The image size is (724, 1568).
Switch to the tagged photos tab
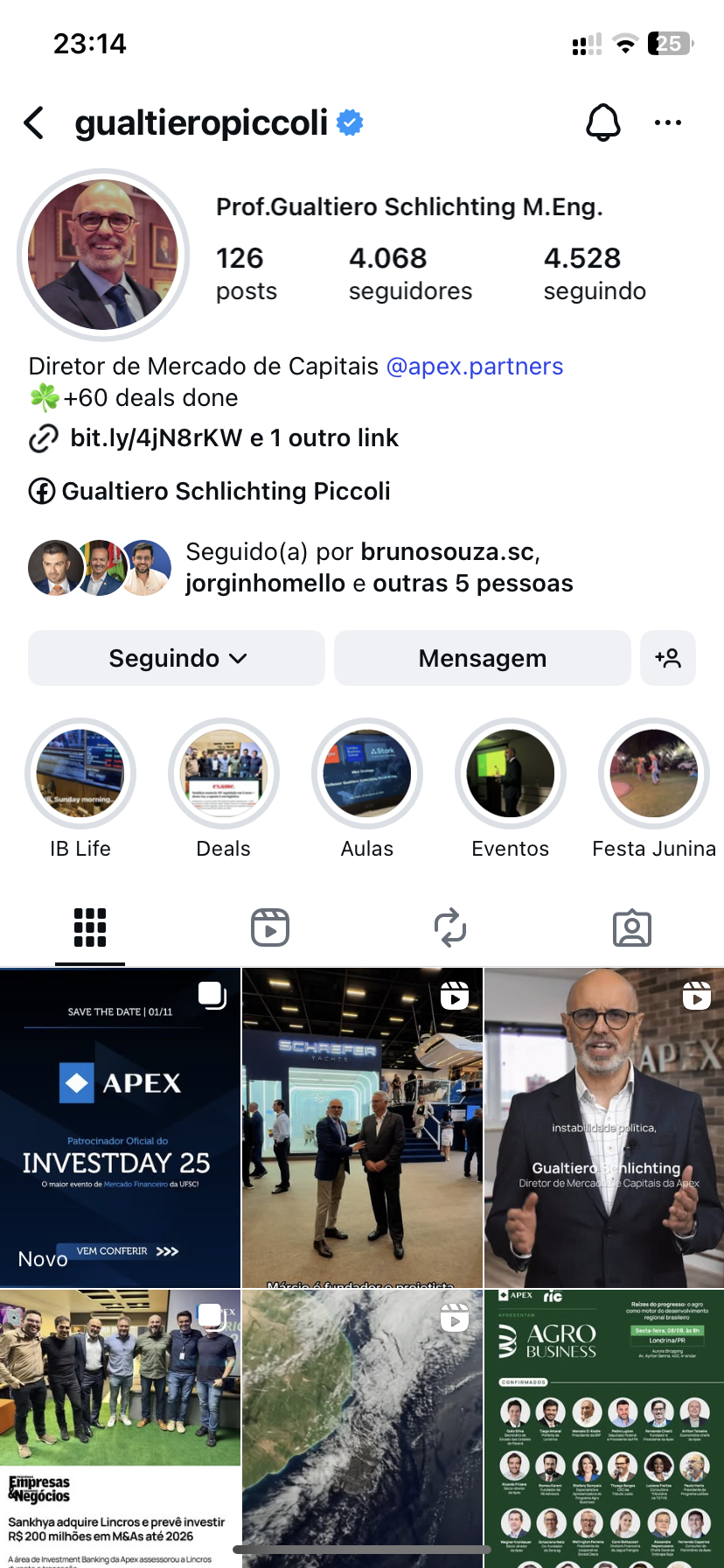(632, 927)
